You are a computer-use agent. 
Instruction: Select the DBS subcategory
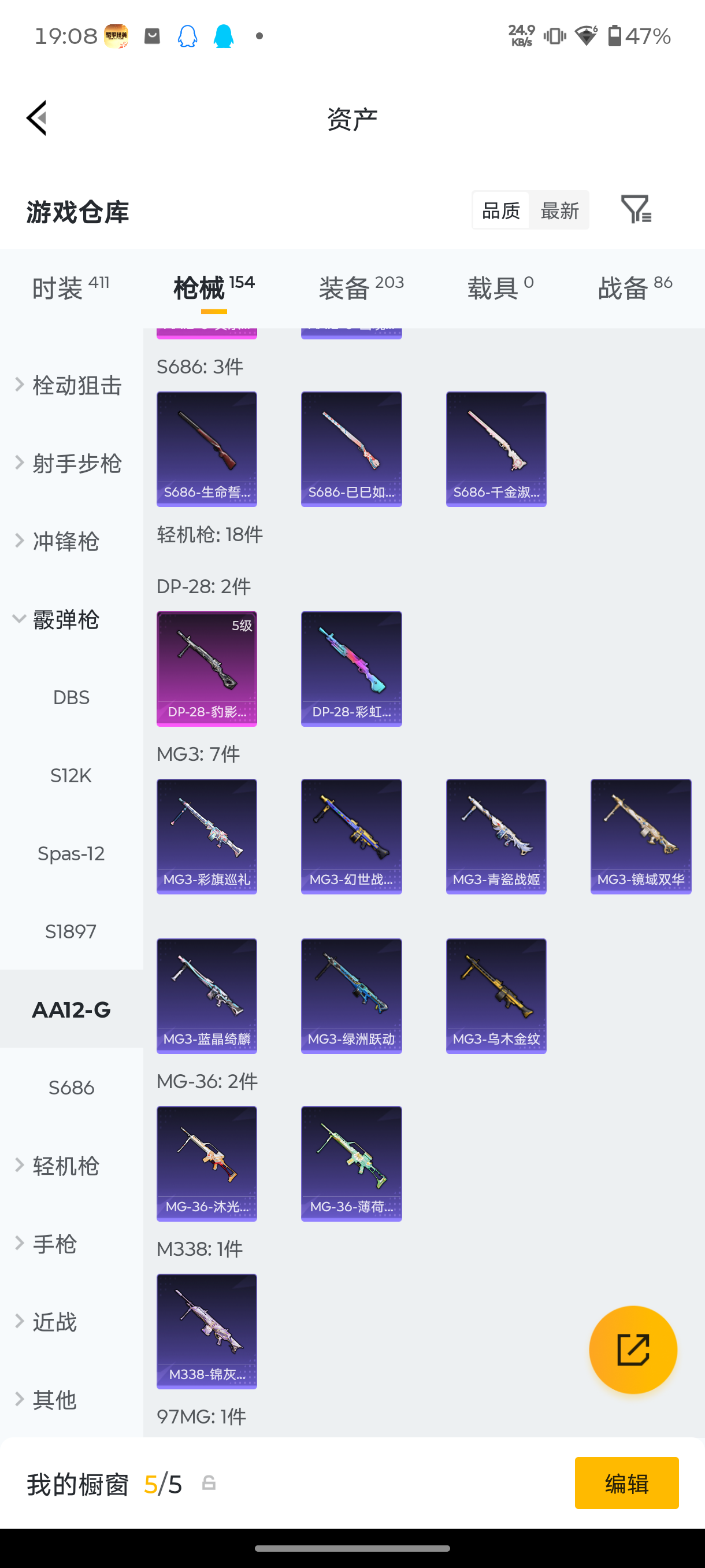tap(71, 698)
